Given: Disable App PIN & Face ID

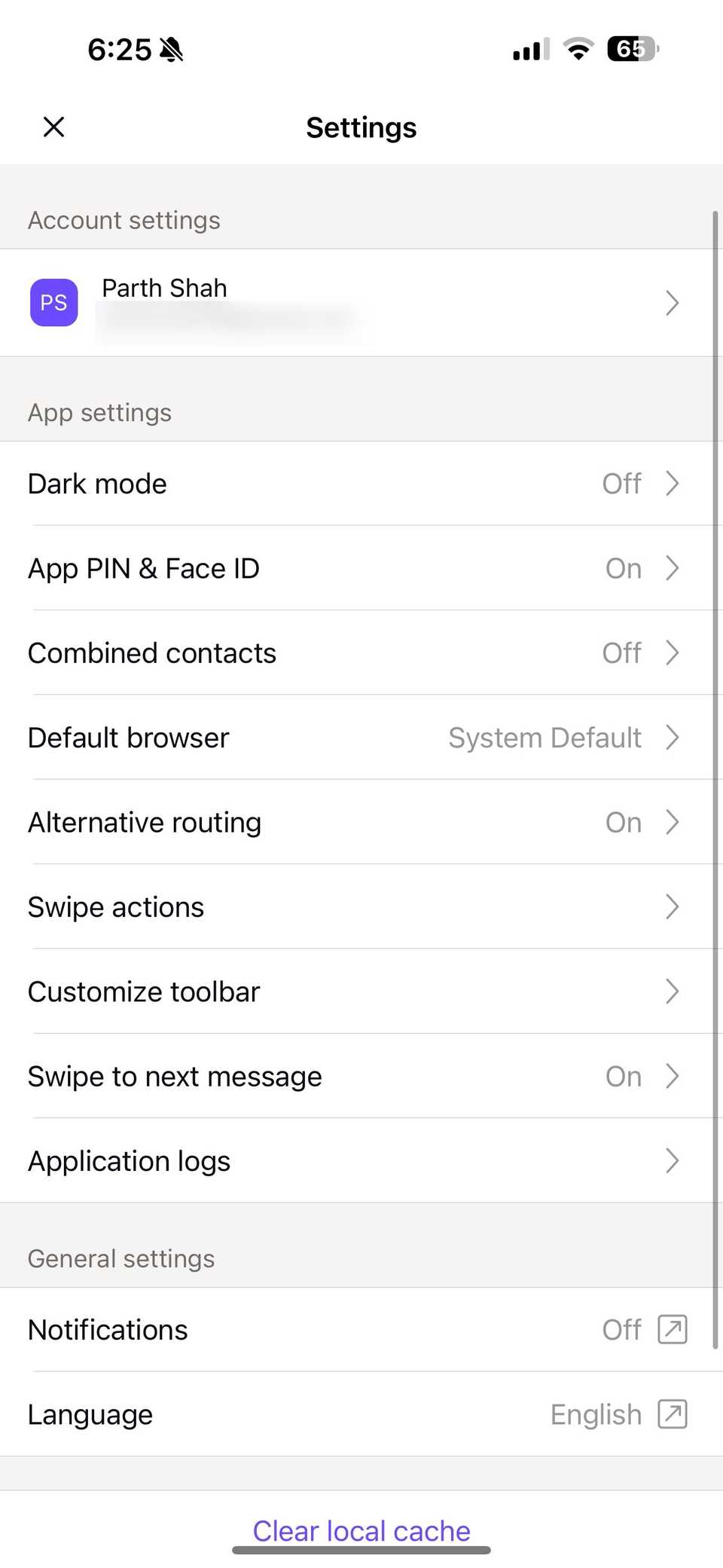Looking at the screenshot, I should click(673, 568).
